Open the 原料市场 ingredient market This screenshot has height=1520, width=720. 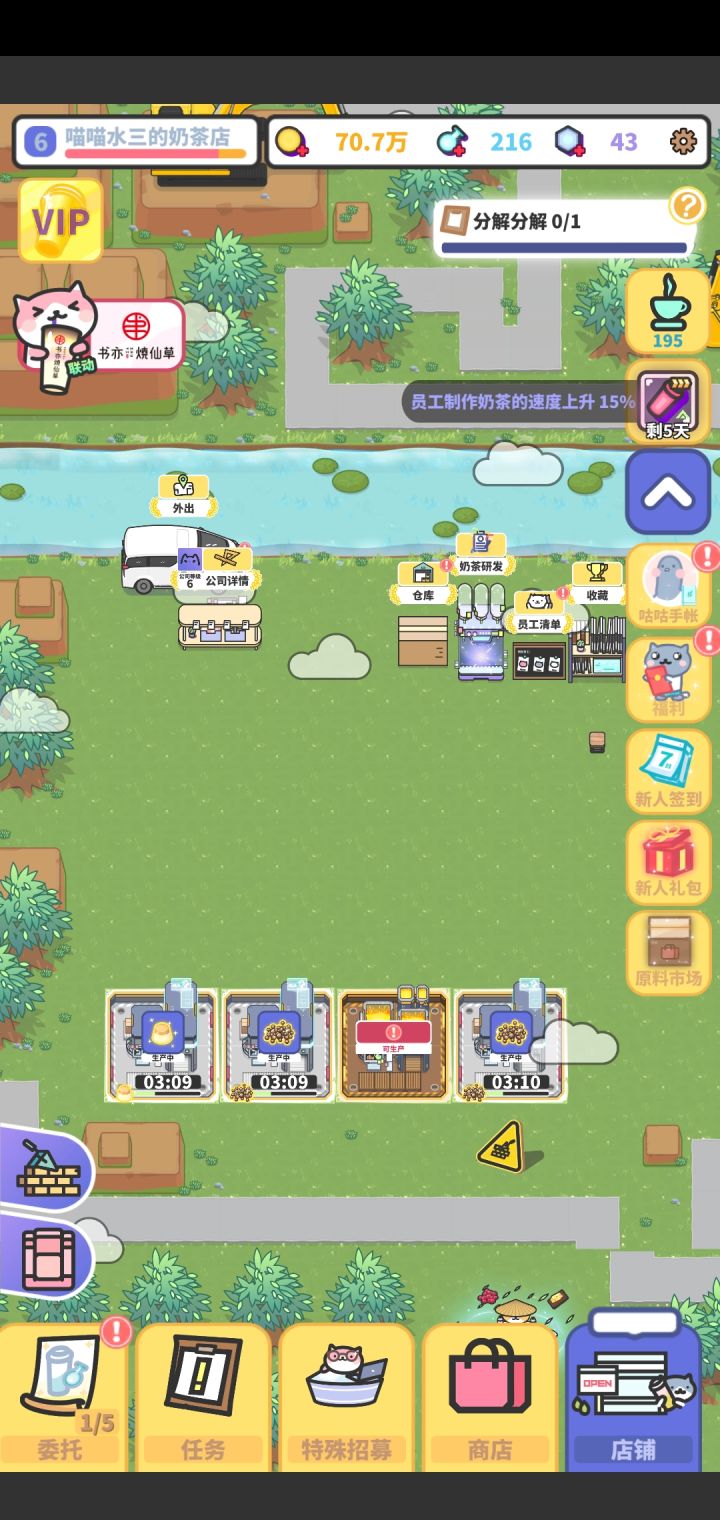click(x=667, y=952)
